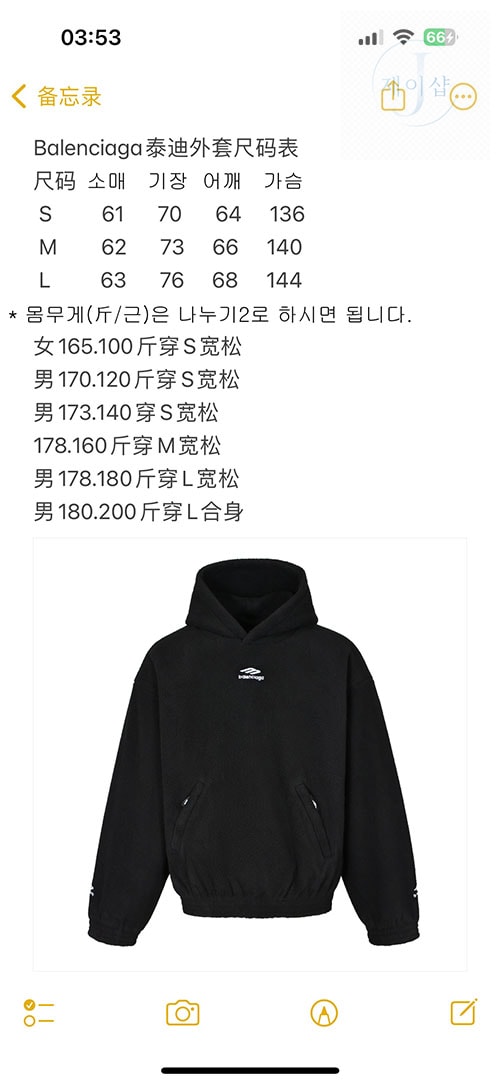
Task: Open the black hoodie image attachment
Action: [250, 754]
